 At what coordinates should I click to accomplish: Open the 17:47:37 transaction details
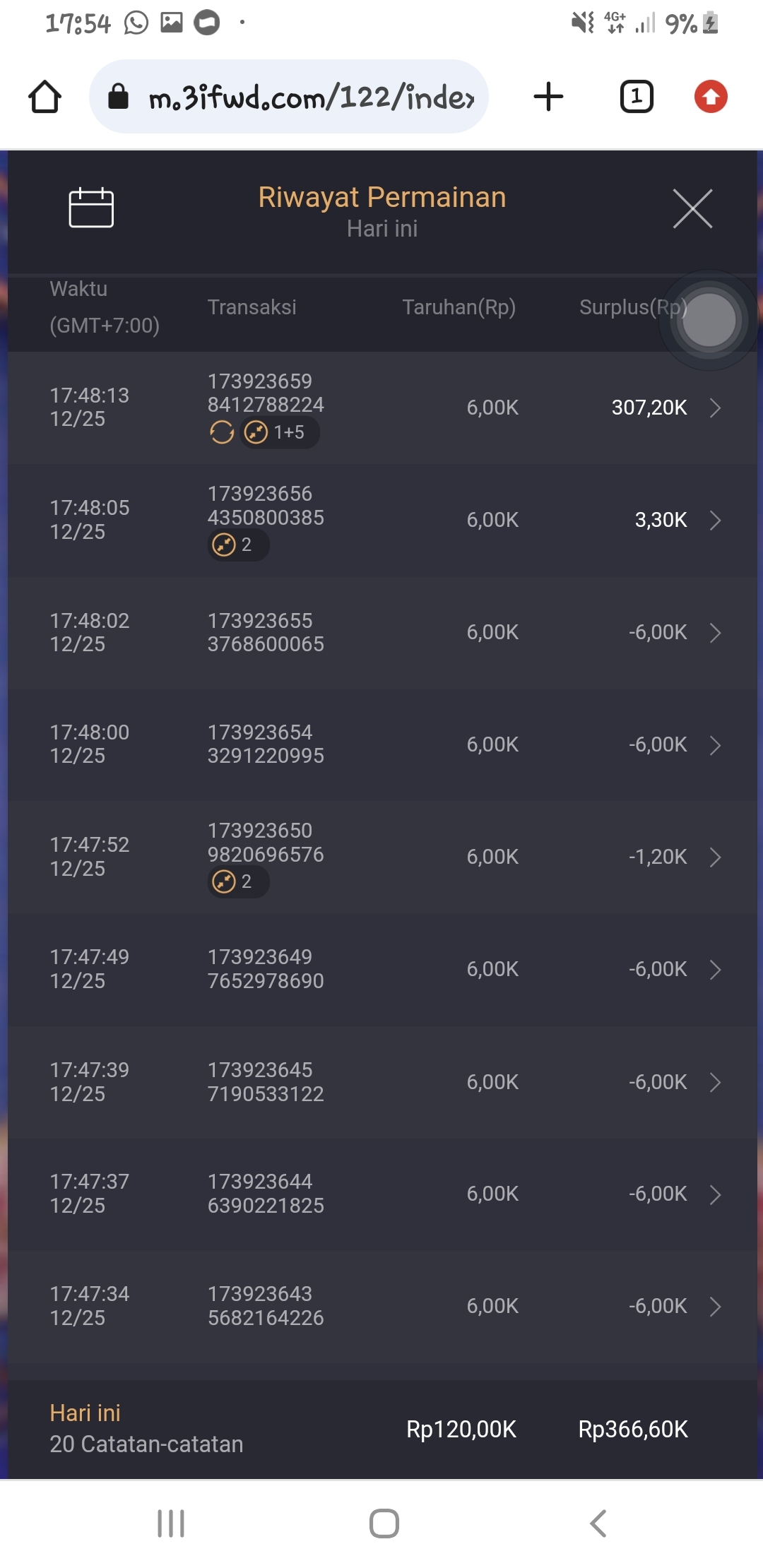715,1194
